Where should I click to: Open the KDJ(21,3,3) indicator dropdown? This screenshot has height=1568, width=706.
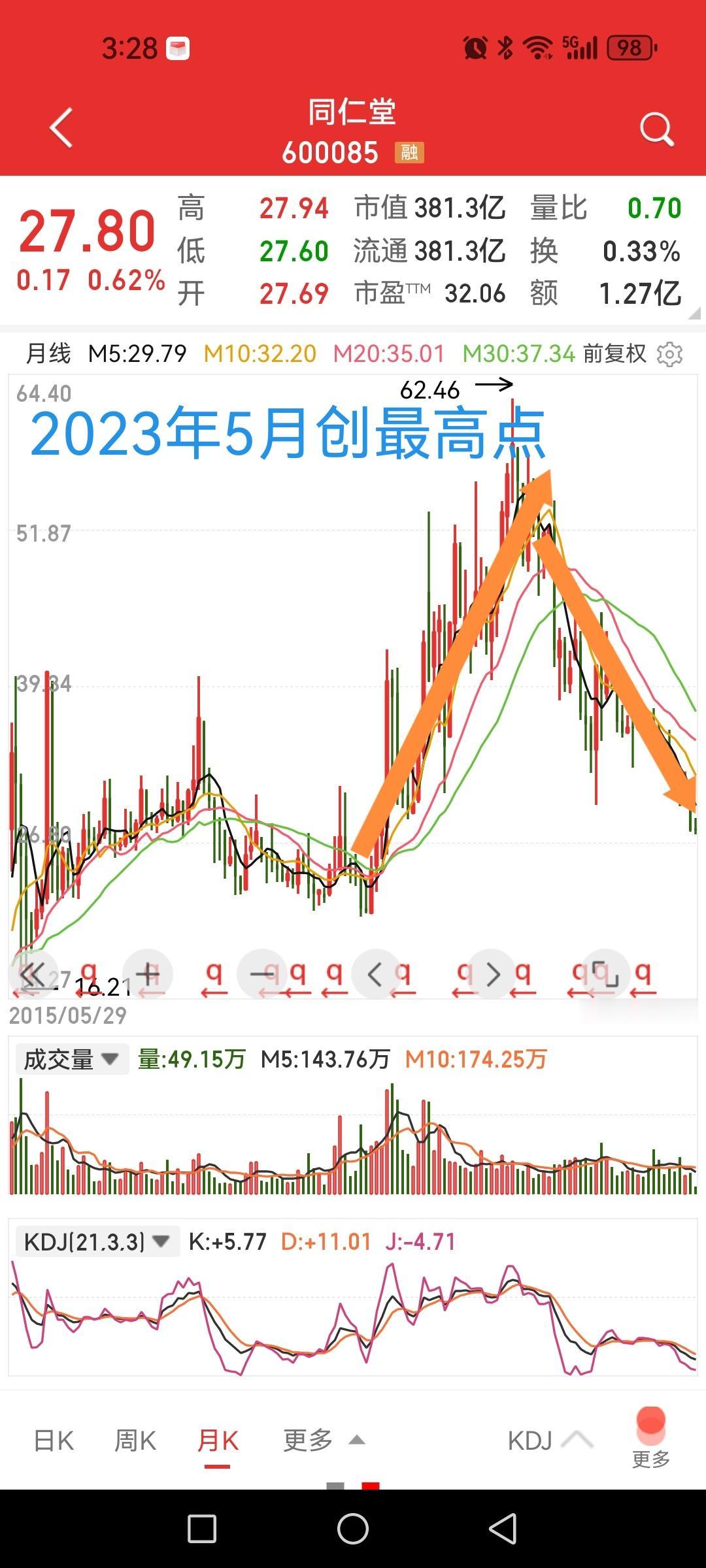[x=97, y=1241]
